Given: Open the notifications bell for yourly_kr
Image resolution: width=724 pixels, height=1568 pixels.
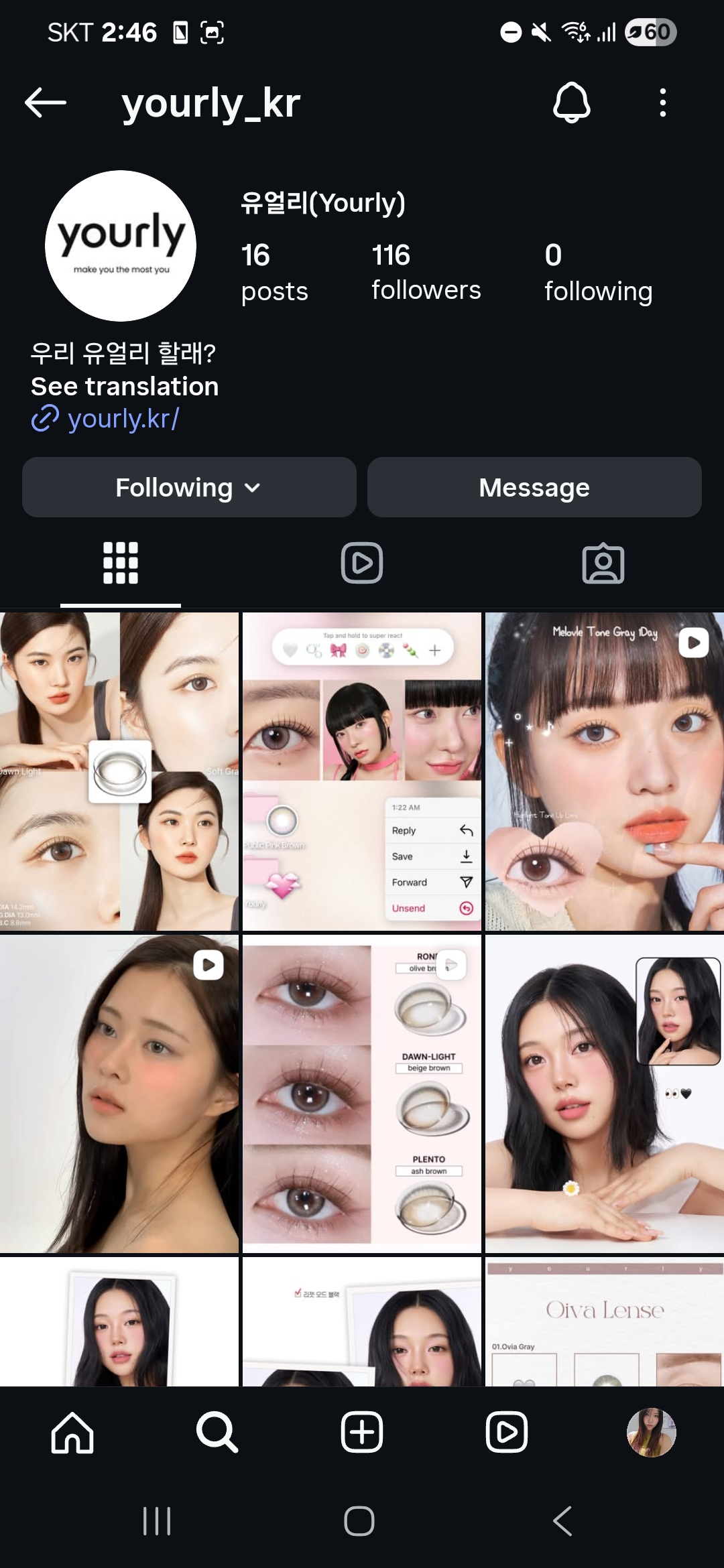Looking at the screenshot, I should coord(571,103).
